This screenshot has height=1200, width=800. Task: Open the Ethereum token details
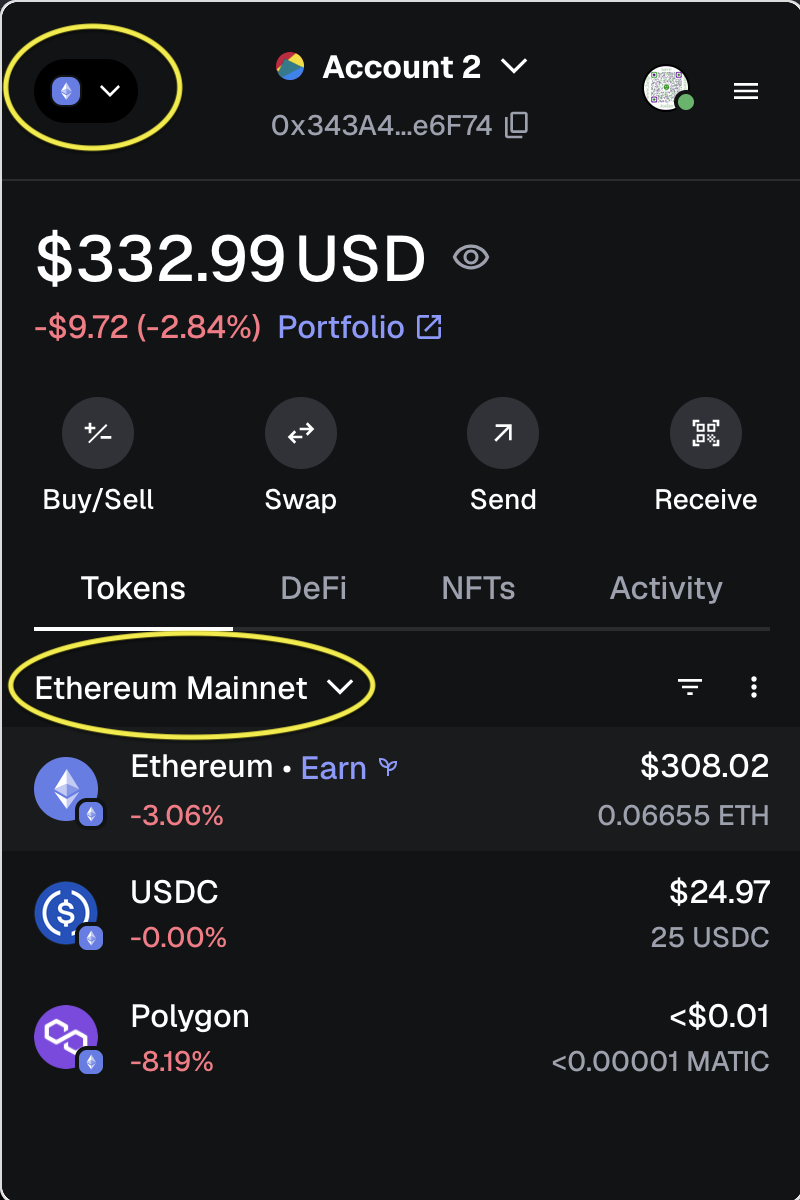point(203,767)
